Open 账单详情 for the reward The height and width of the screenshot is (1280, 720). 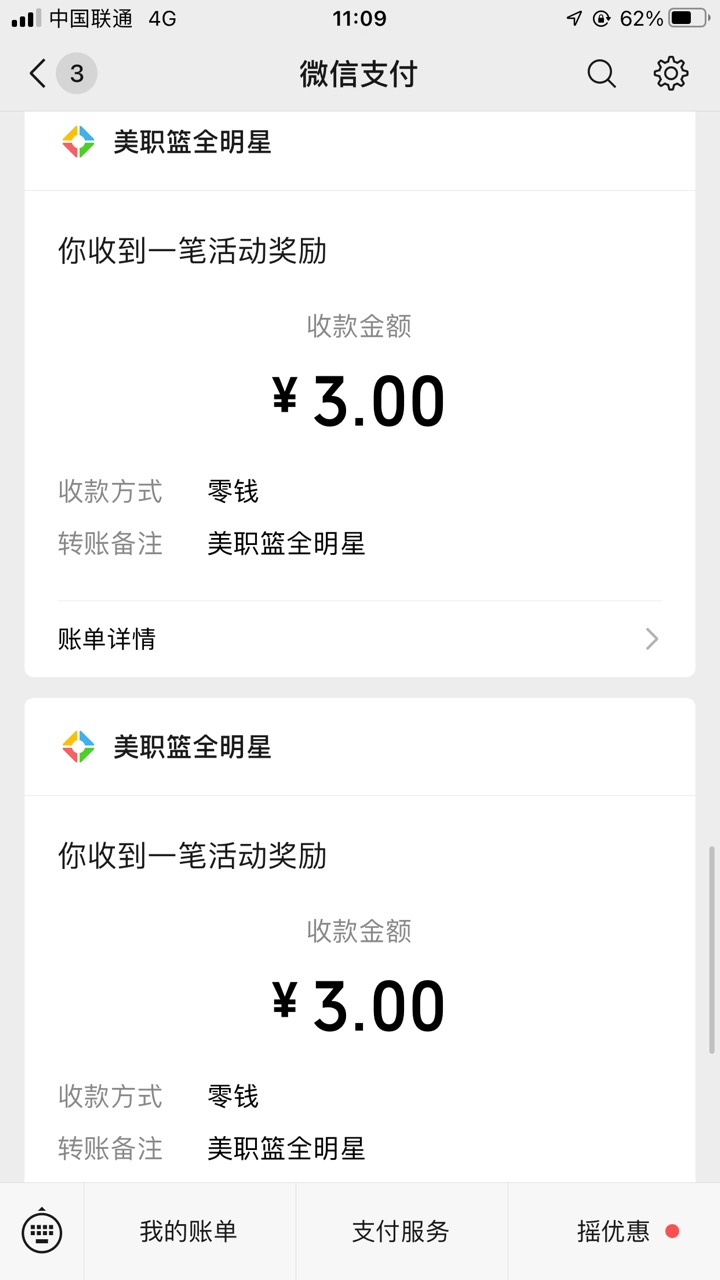[359, 639]
